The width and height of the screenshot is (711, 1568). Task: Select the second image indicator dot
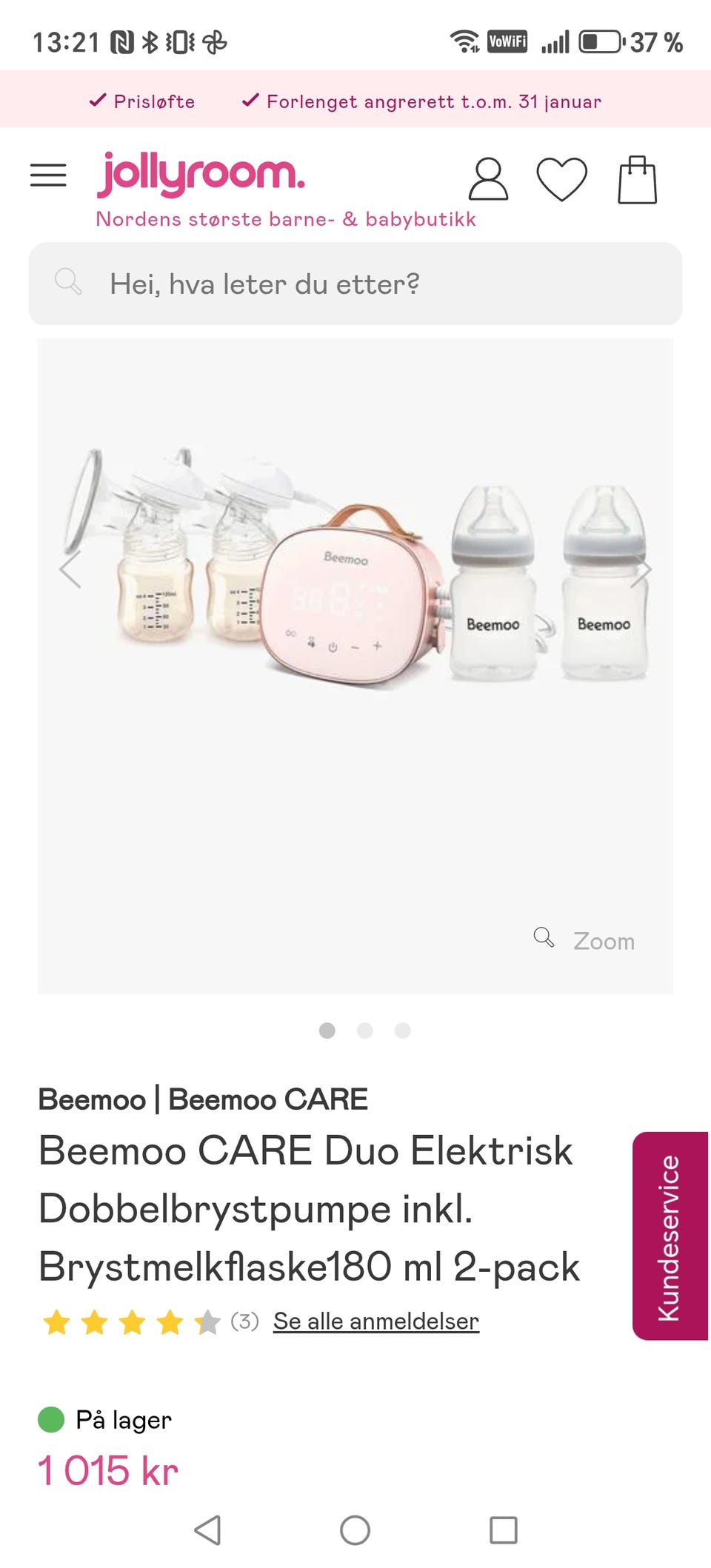(x=364, y=1031)
